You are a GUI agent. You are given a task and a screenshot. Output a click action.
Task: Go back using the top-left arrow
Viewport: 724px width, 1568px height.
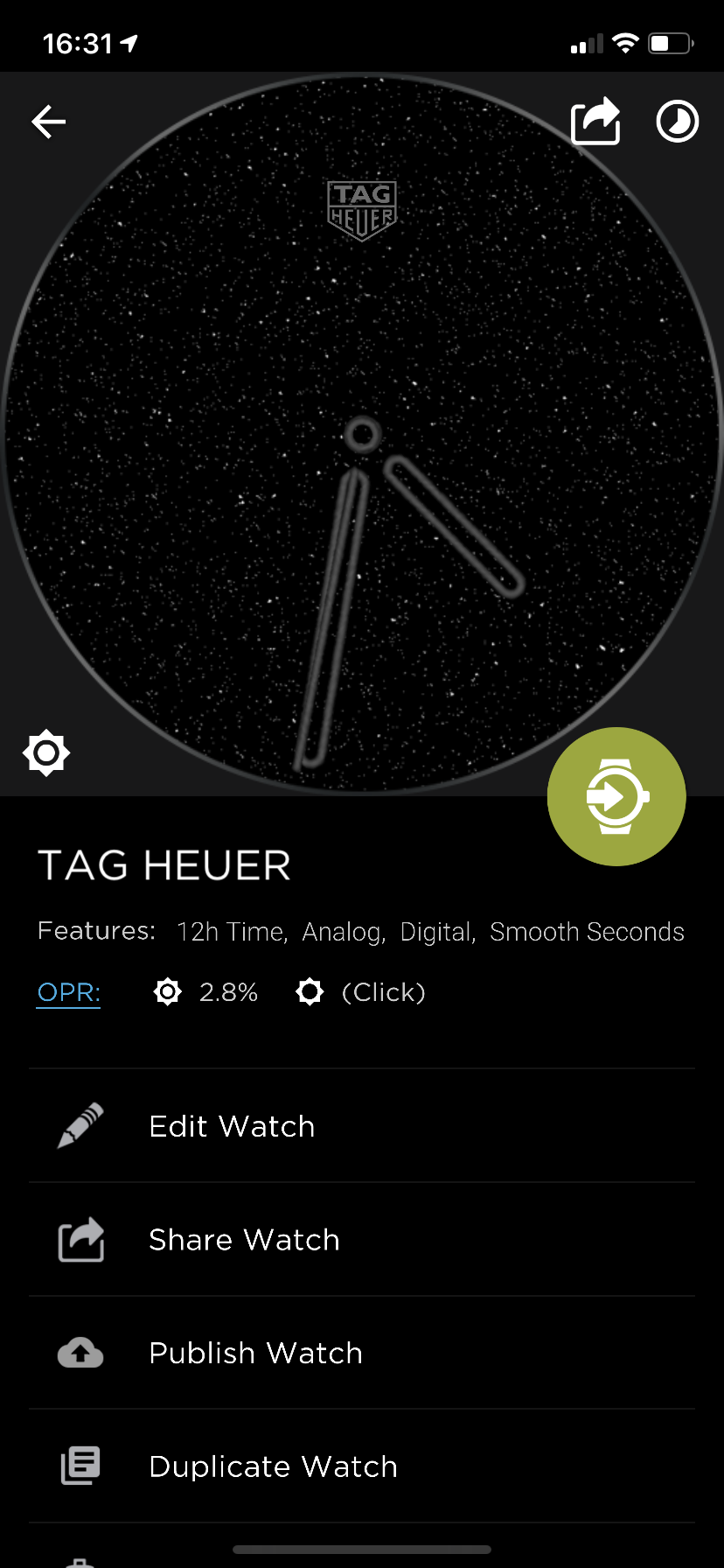49,122
